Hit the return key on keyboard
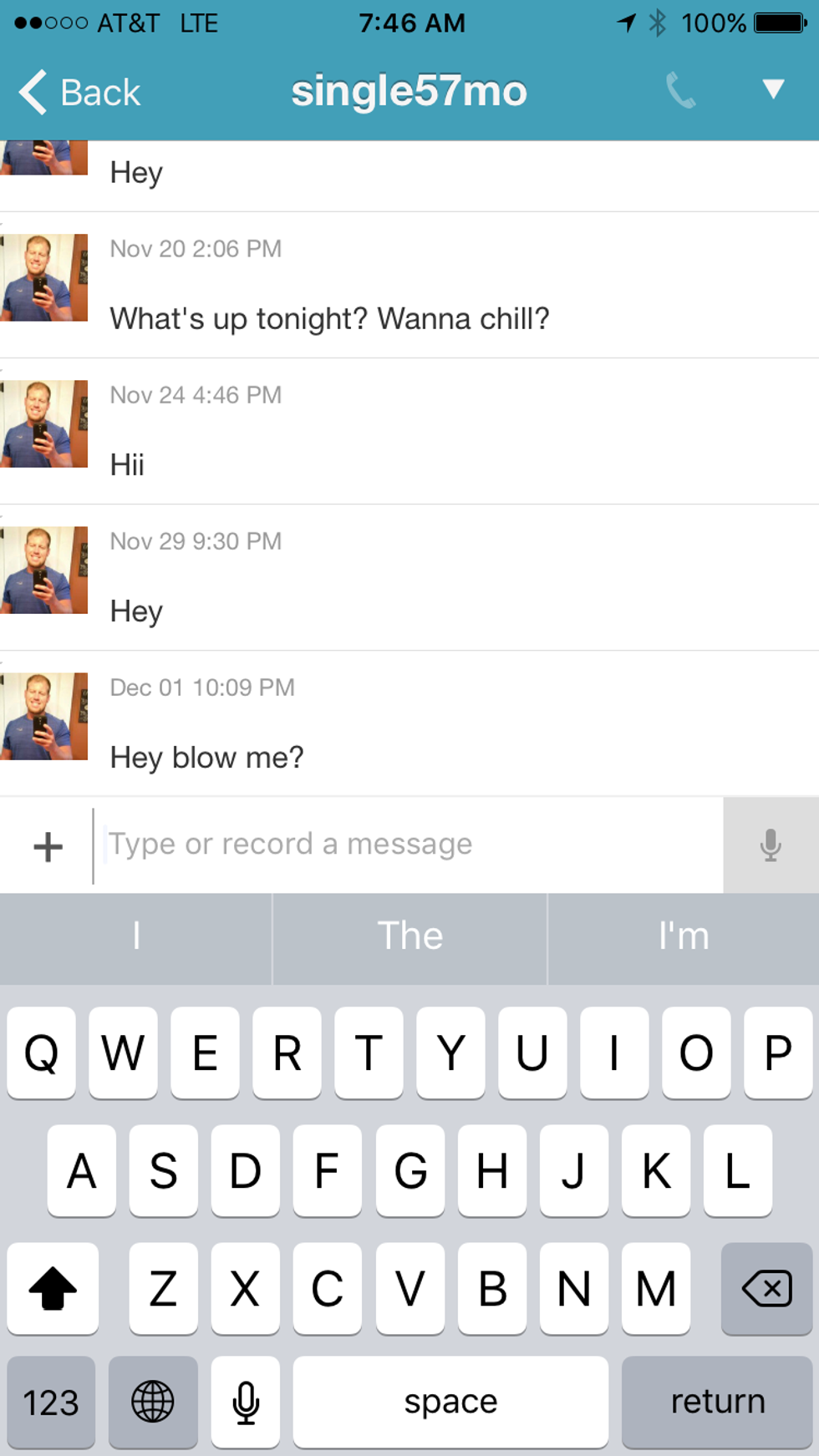Viewport: 819px width, 1456px height. click(x=717, y=1402)
